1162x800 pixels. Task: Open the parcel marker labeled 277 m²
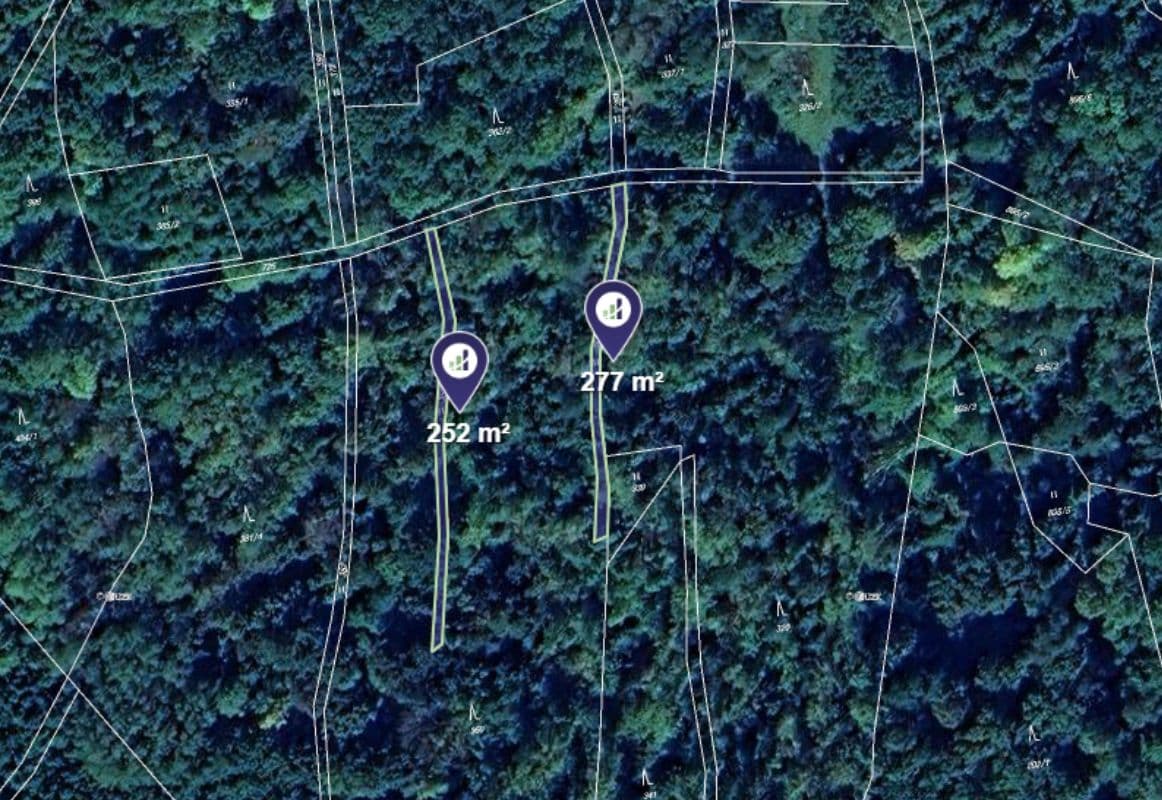point(612,313)
